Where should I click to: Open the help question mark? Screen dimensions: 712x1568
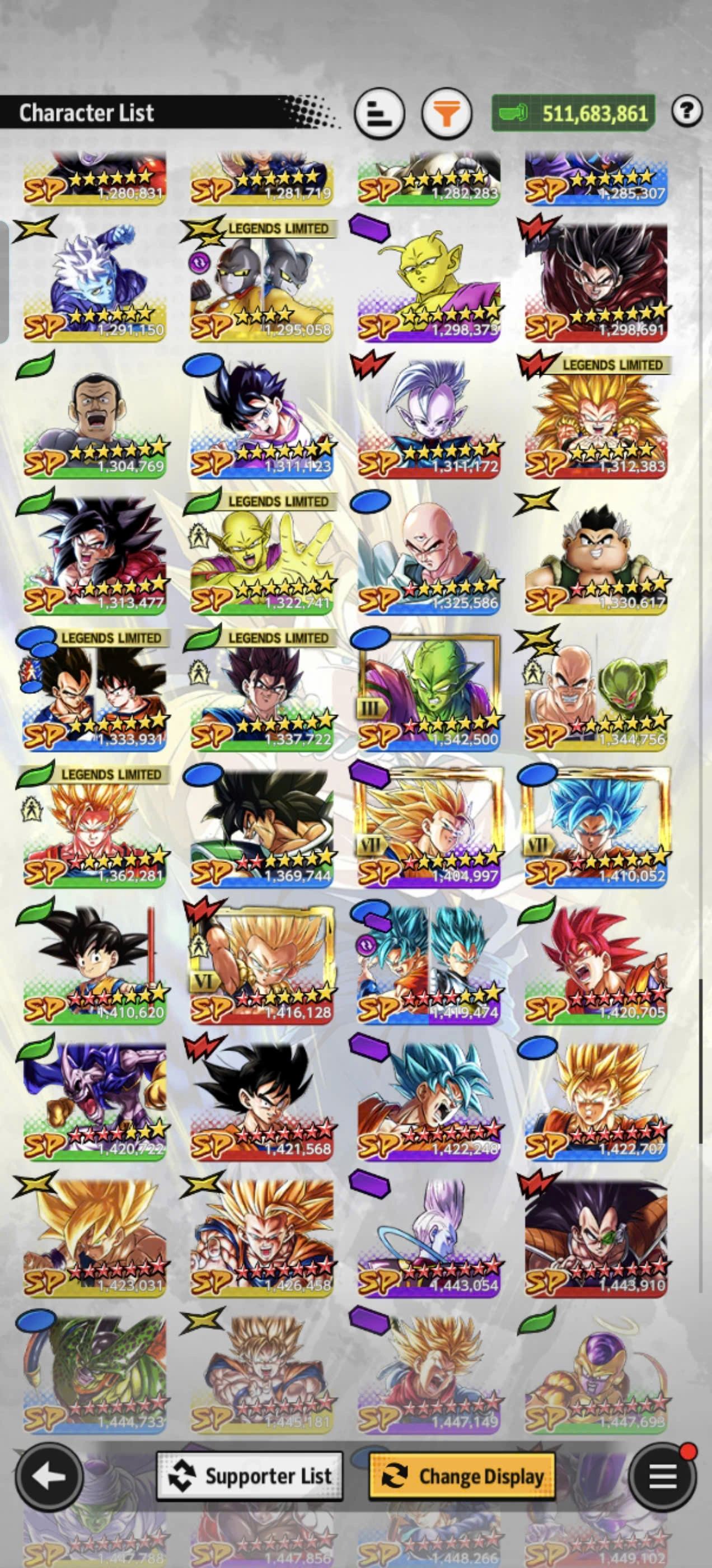coord(686,111)
